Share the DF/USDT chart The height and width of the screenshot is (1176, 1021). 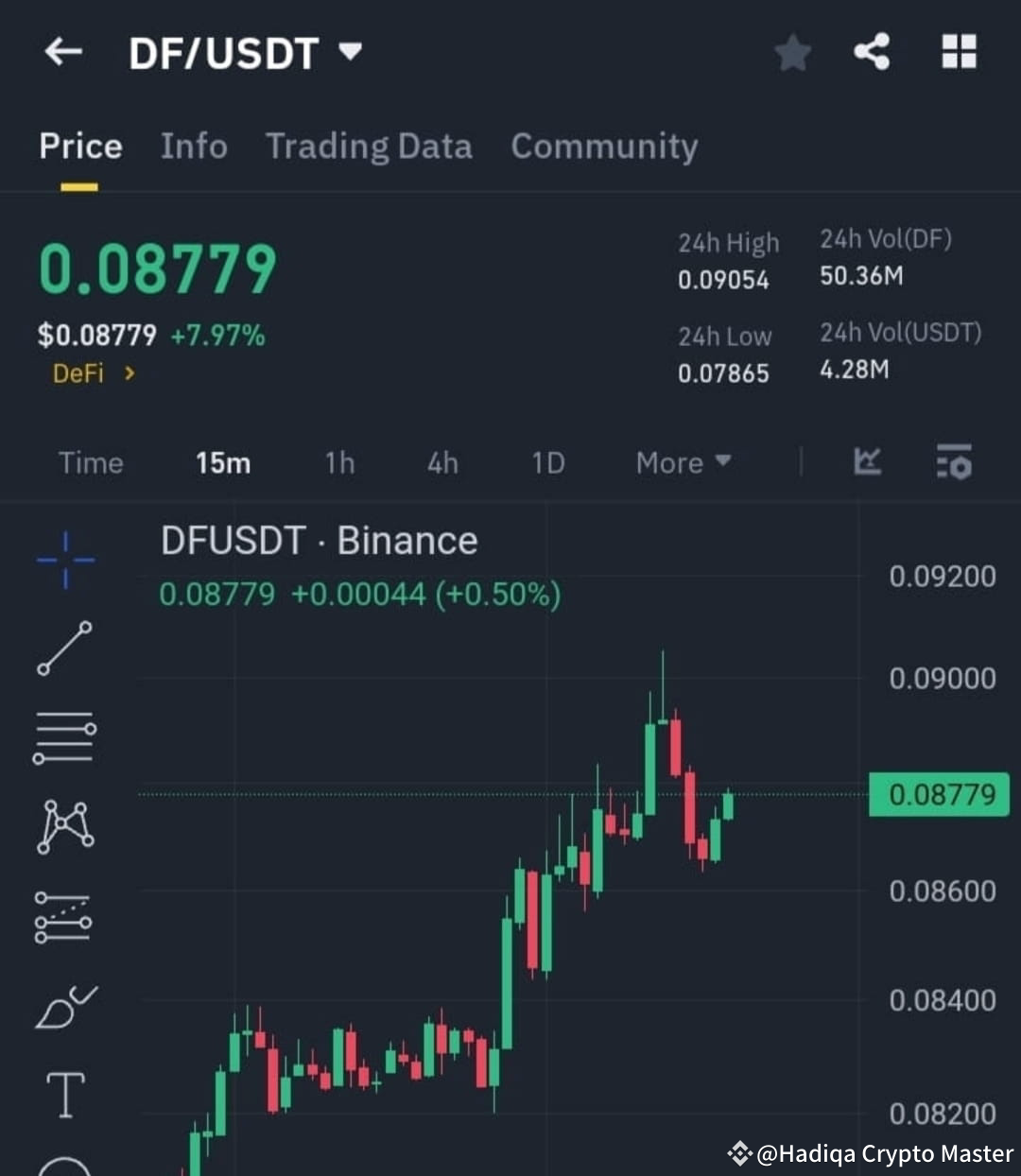(871, 53)
